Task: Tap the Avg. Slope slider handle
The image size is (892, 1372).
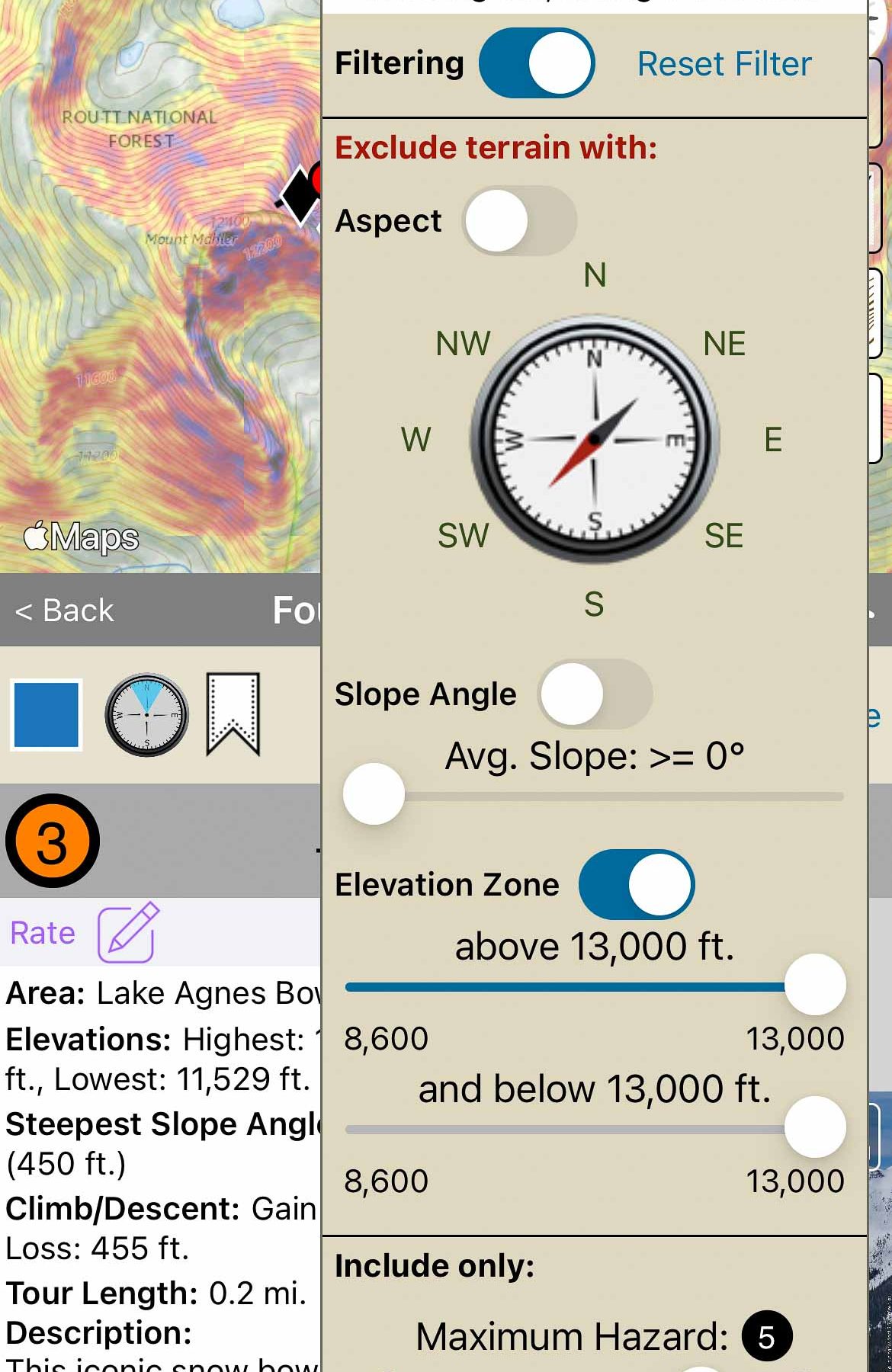Action: click(x=374, y=794)
